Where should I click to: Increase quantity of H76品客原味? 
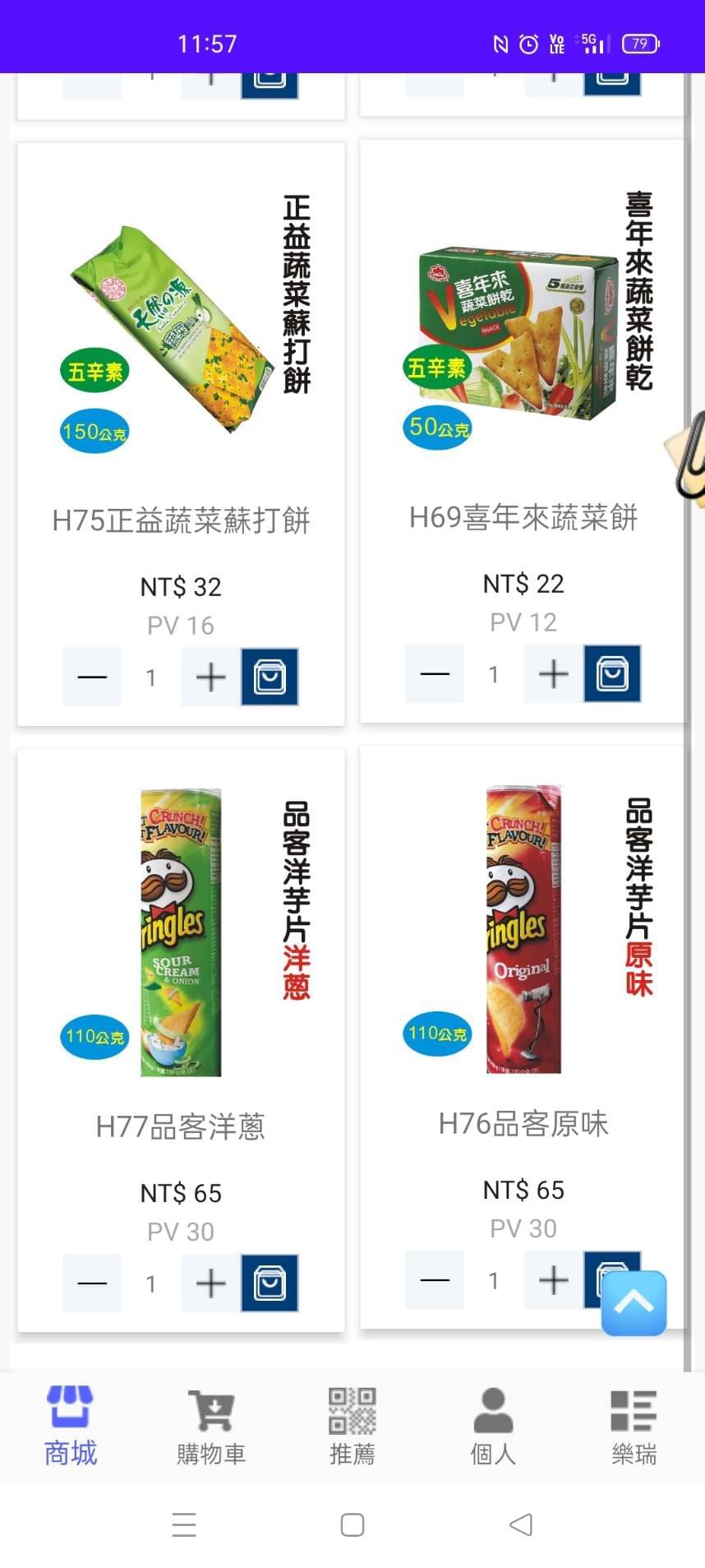click(x=554, y=1279)
